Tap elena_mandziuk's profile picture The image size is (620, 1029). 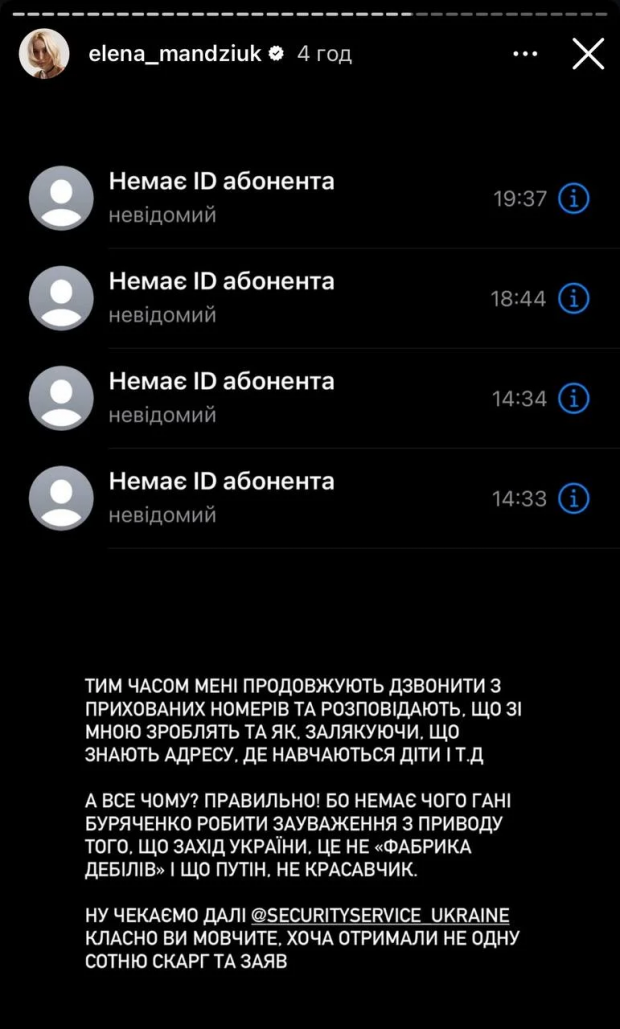pos(44,54)
